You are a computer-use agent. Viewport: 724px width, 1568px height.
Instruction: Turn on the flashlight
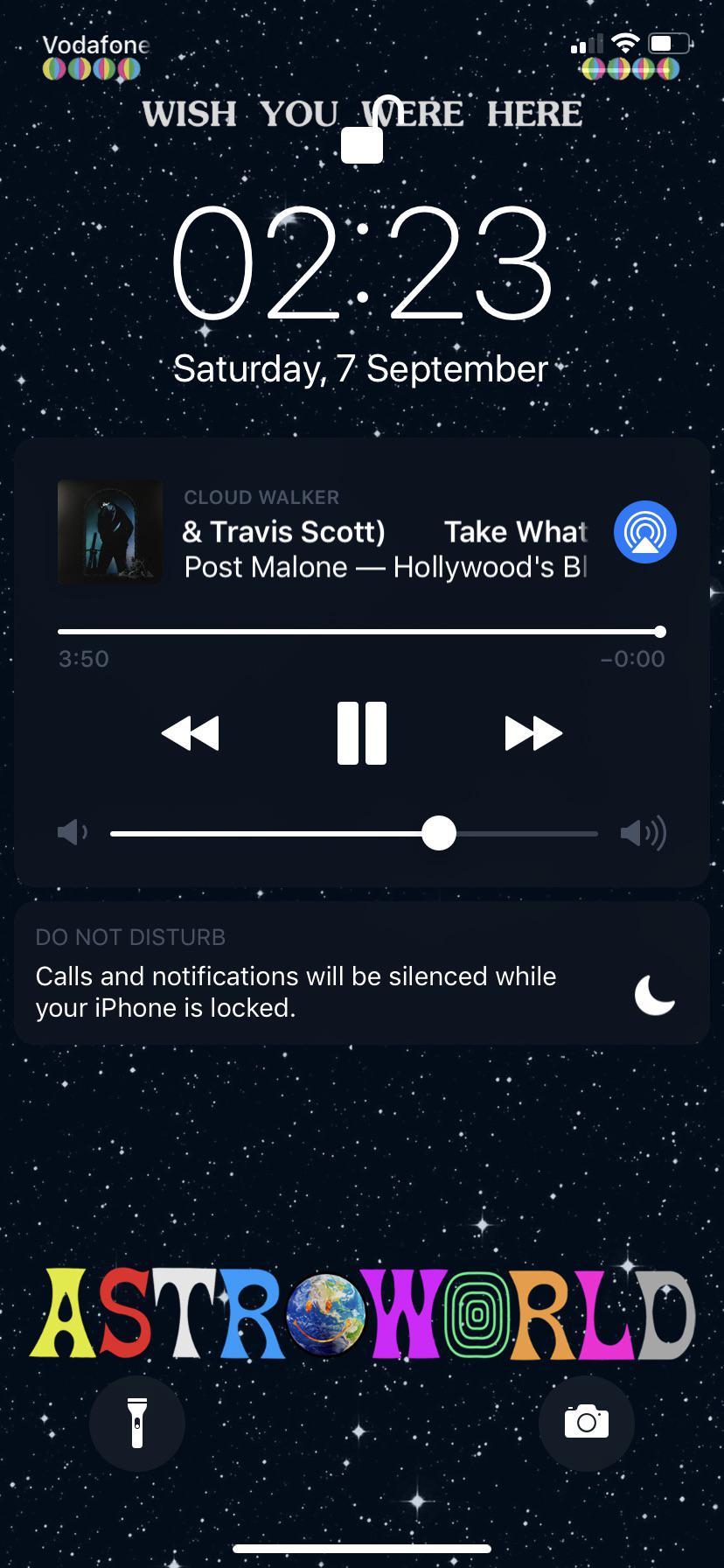pos(137,1424)
